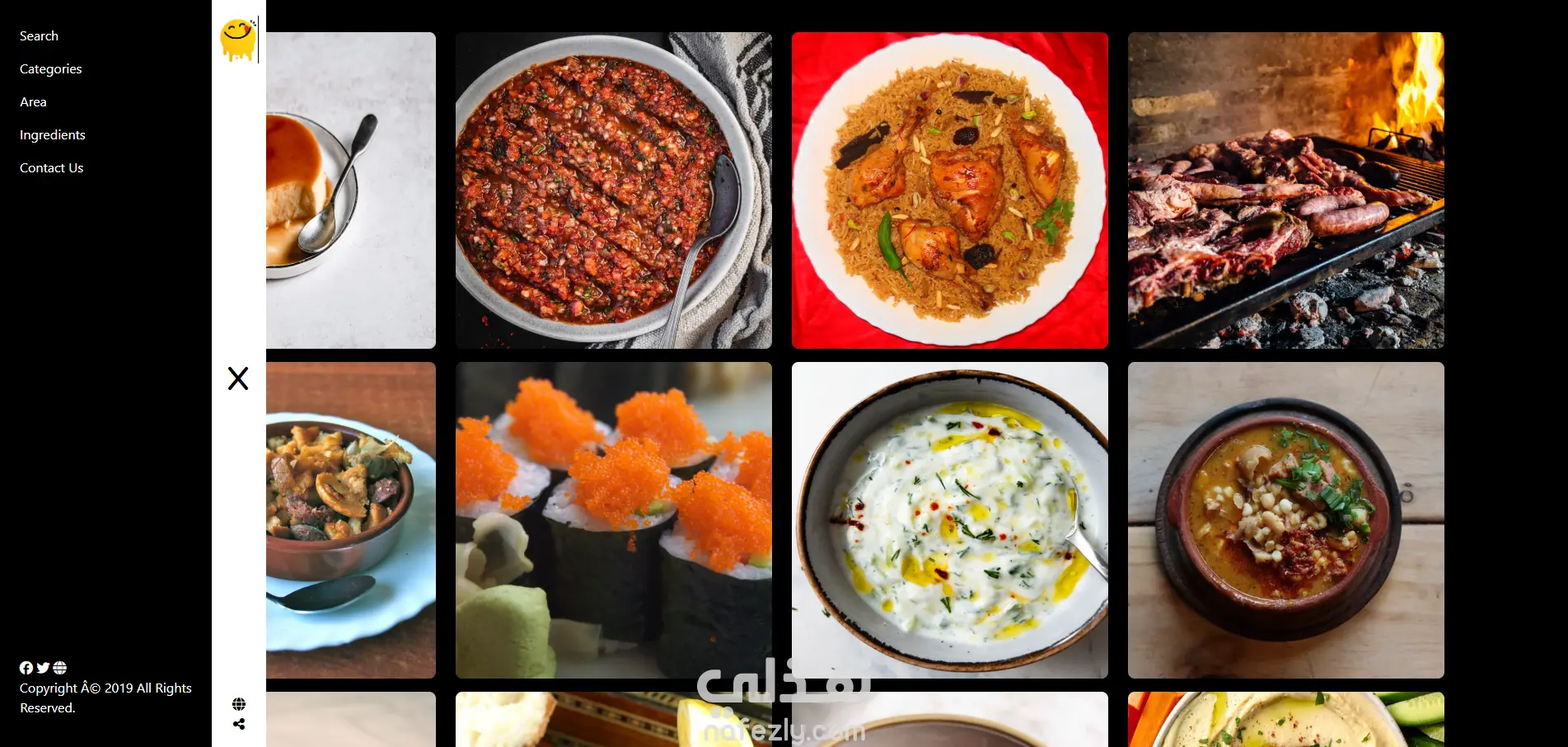
Task: Open the grilled meat barbecue card
Action: pyautogui.click(x=1285, y=190)
